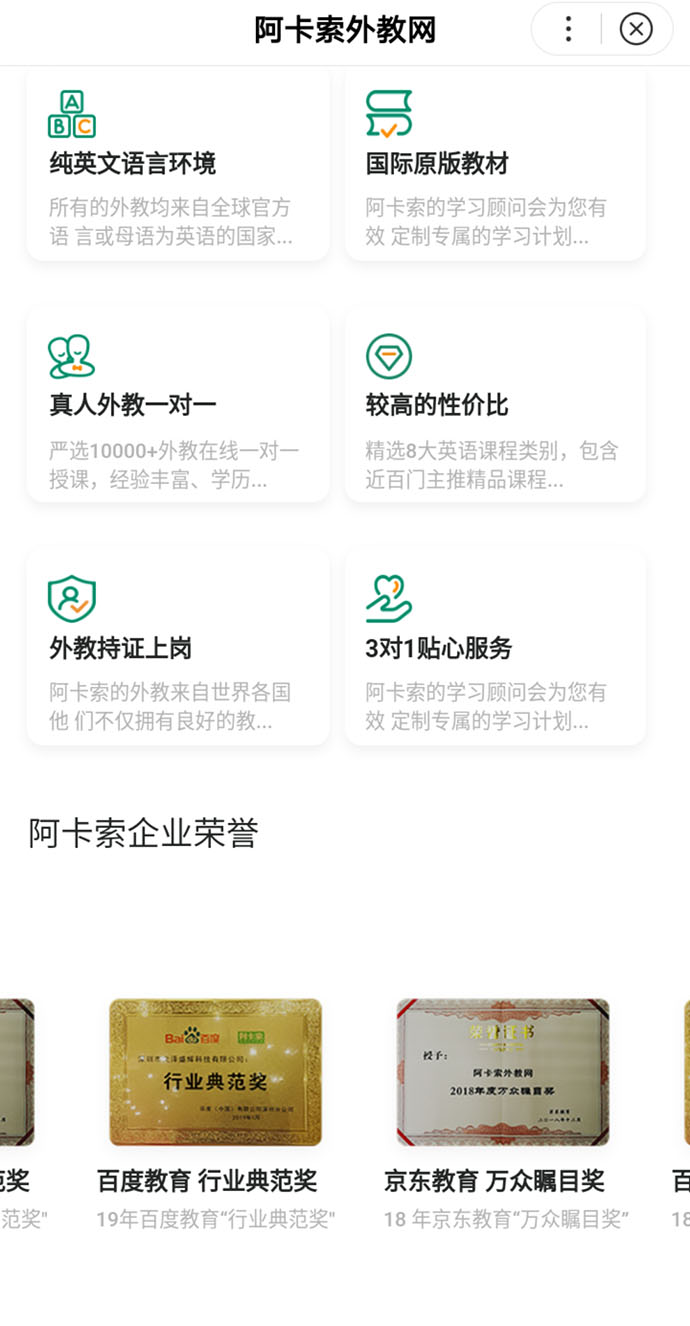Open the three-dot overflow menu
Image resolution: width=690 pixels, height=1326 pixels.
568,29
